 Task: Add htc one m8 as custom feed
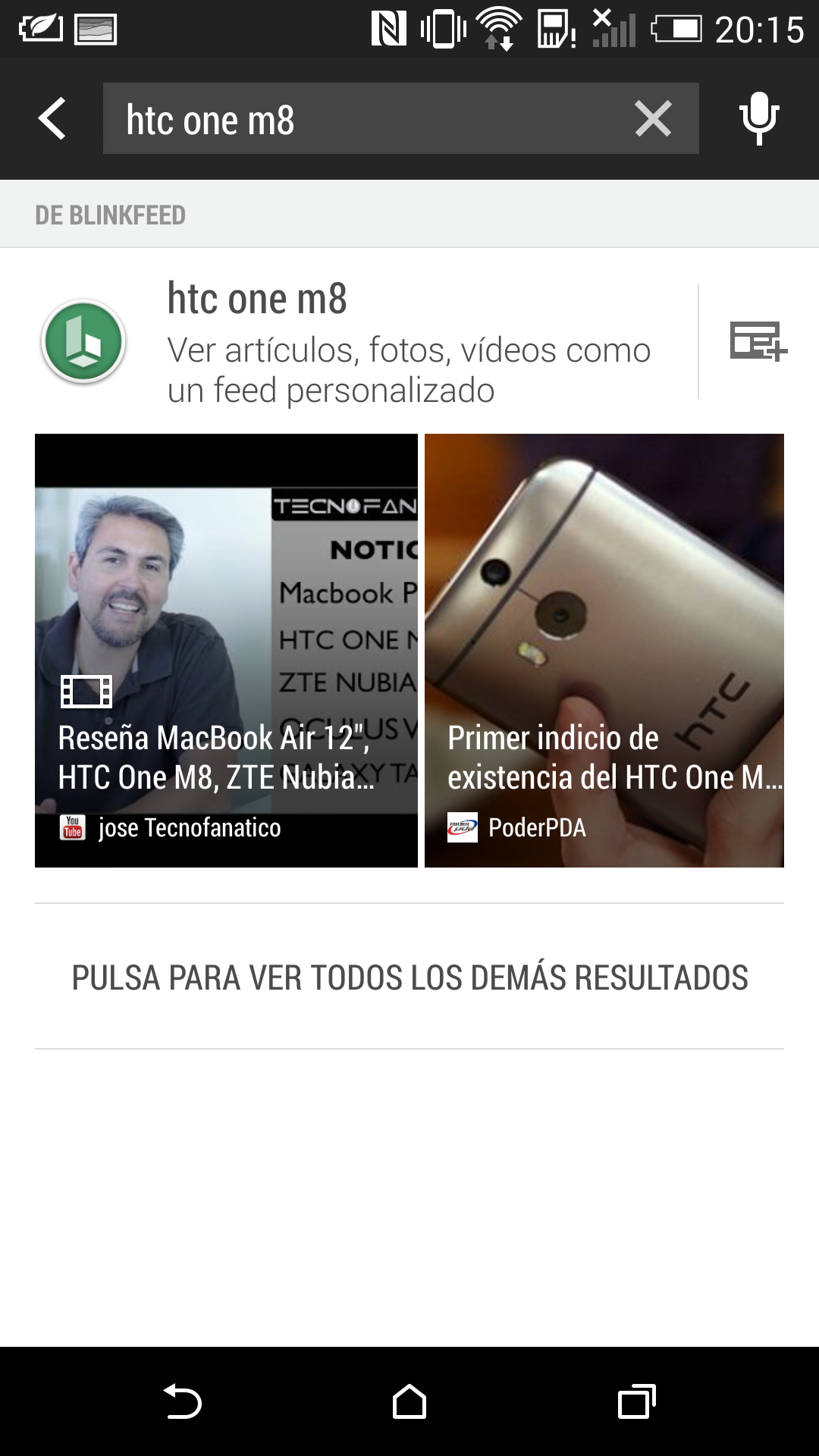coord(758,341)
